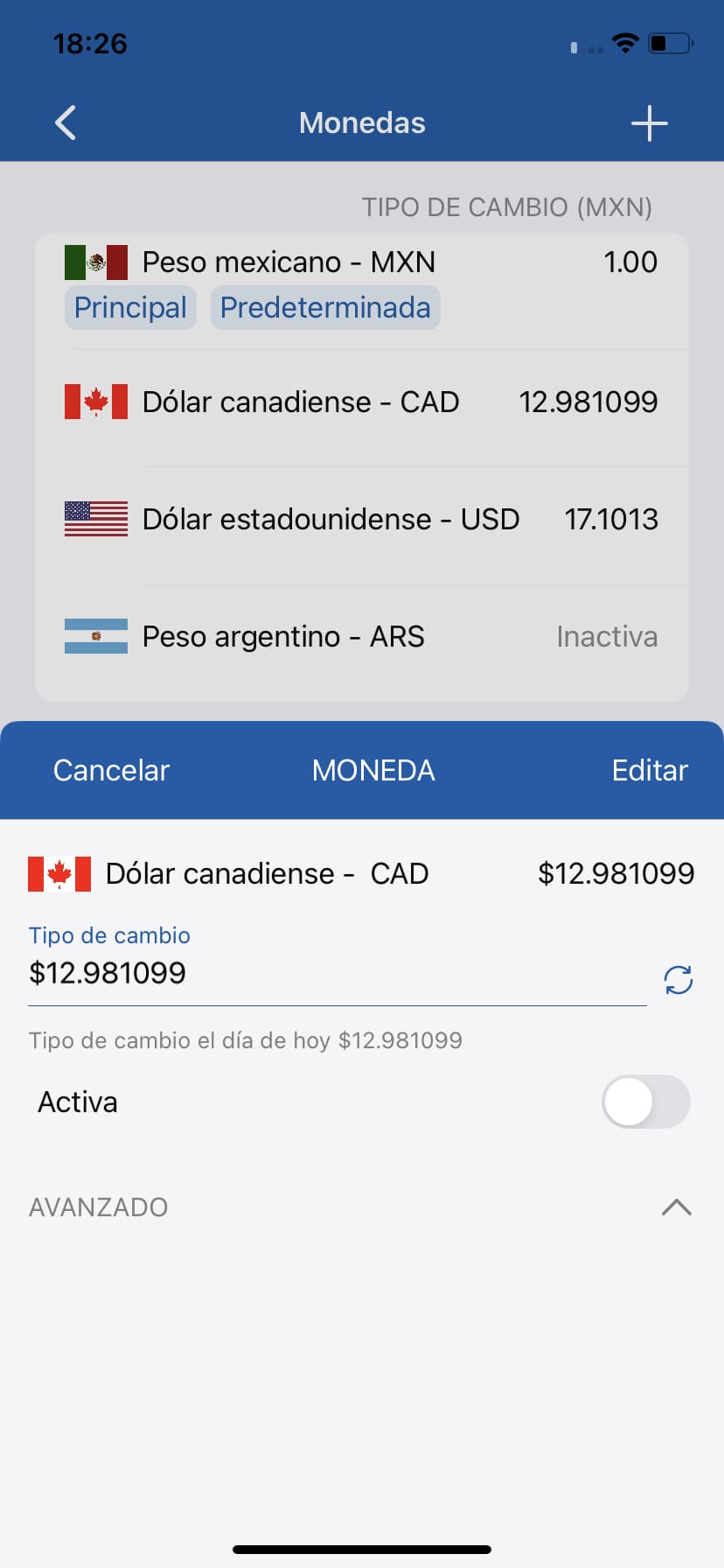Tap Editar to edit the currency
Viewport: 724px width, 1568px height.
point(650,770)
